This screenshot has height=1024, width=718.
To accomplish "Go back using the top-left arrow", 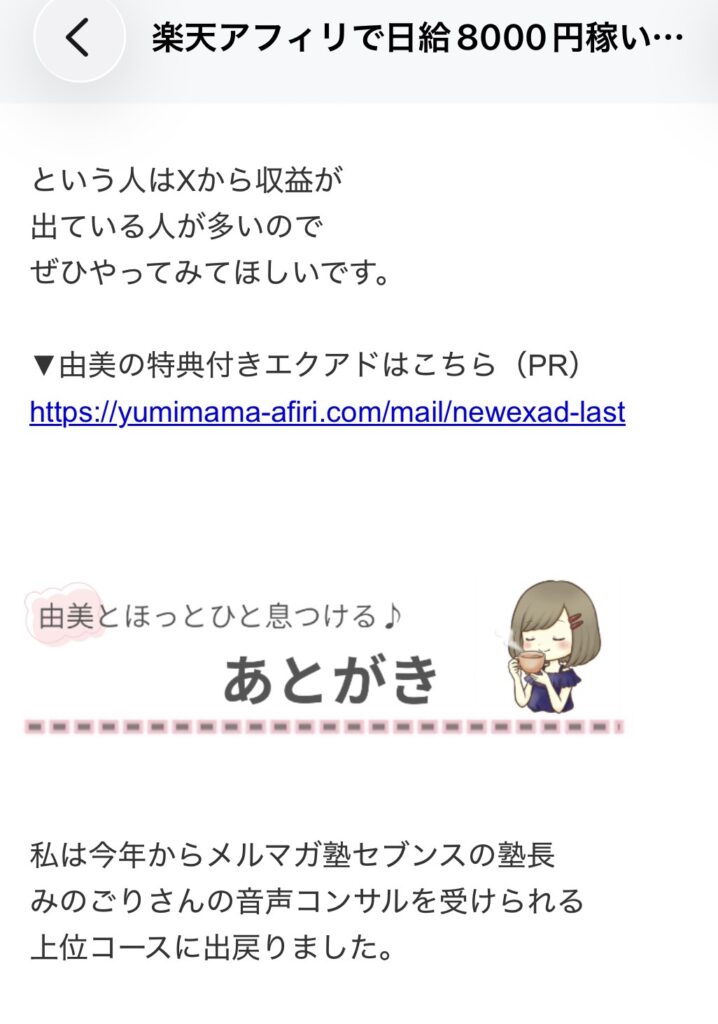I will [x=78, y=38].
